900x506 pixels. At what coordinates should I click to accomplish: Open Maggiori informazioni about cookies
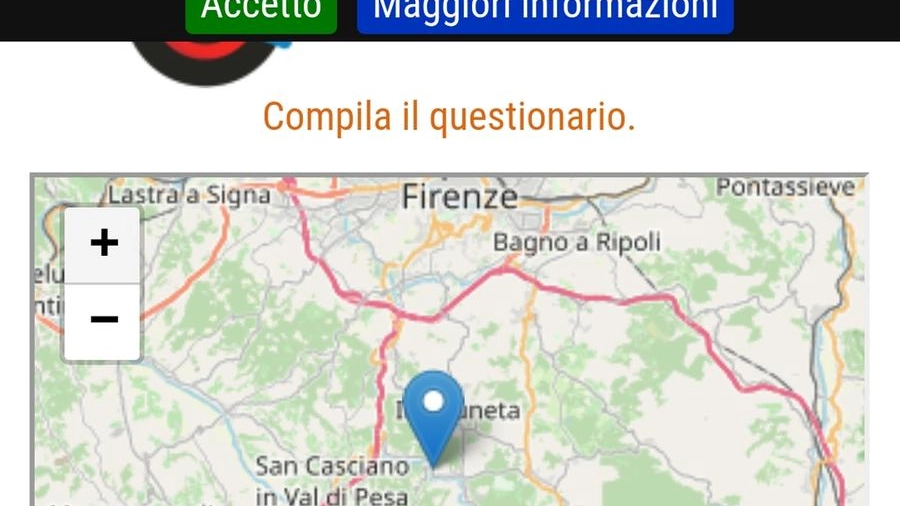545,14
